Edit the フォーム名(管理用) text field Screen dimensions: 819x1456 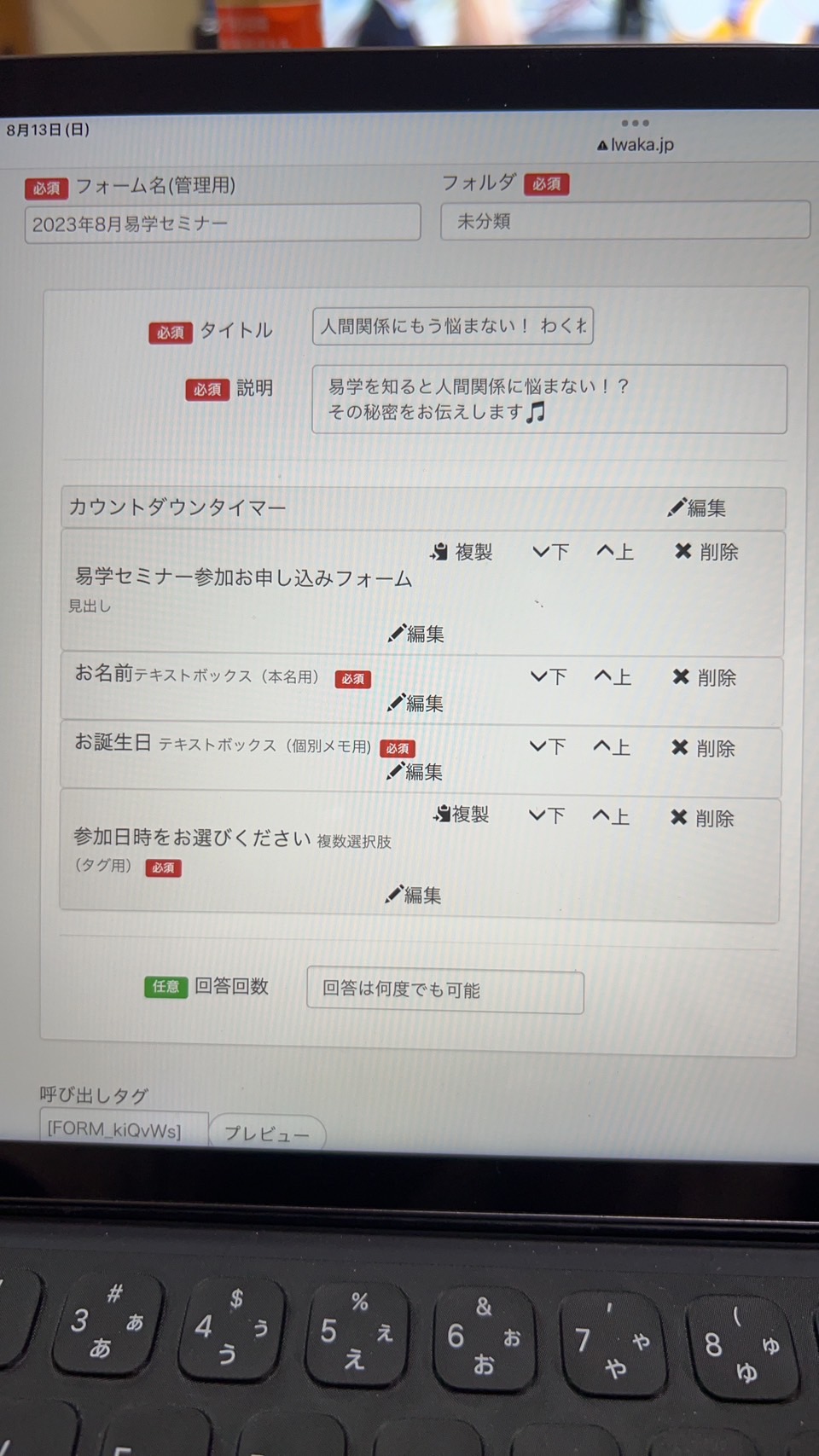point(223,223)
